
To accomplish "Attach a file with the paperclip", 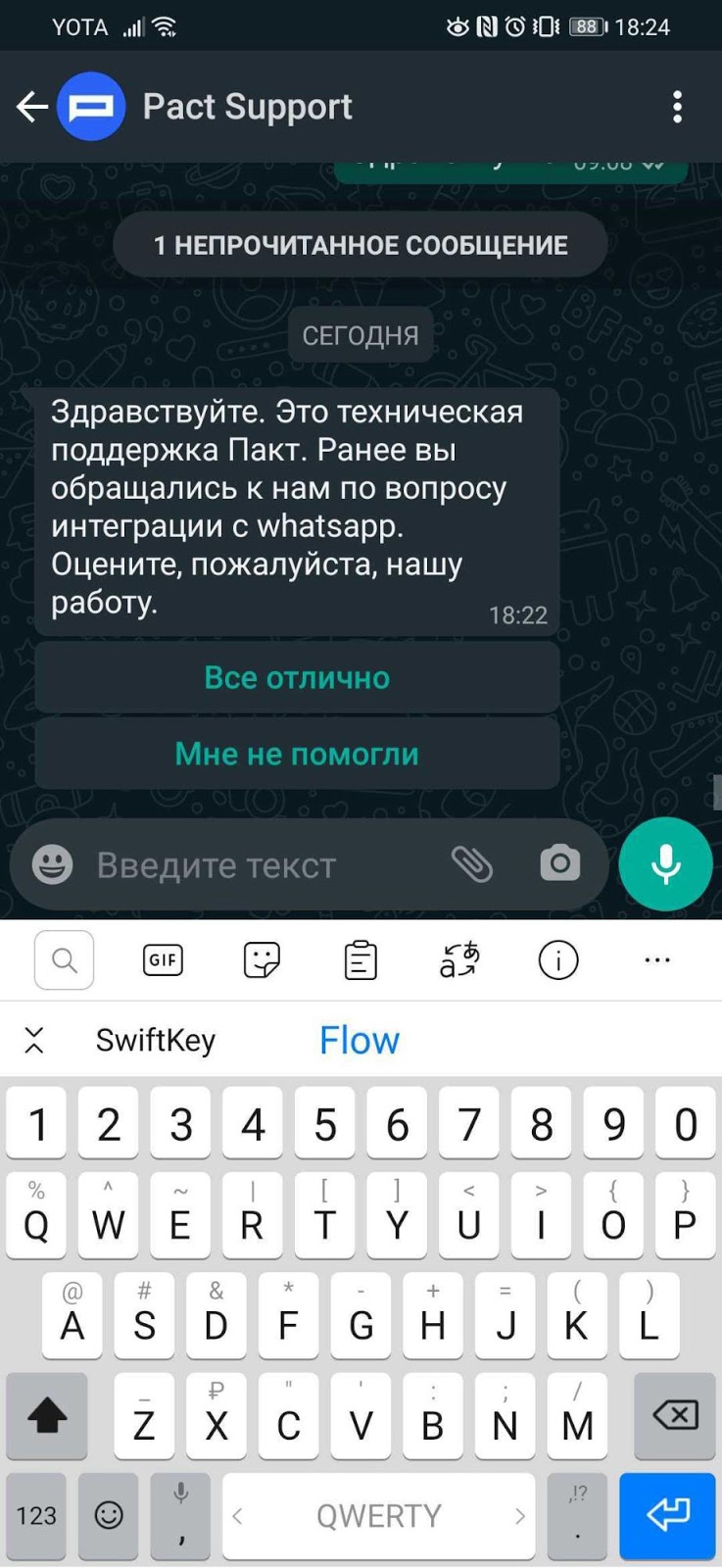I will [472, 864].
